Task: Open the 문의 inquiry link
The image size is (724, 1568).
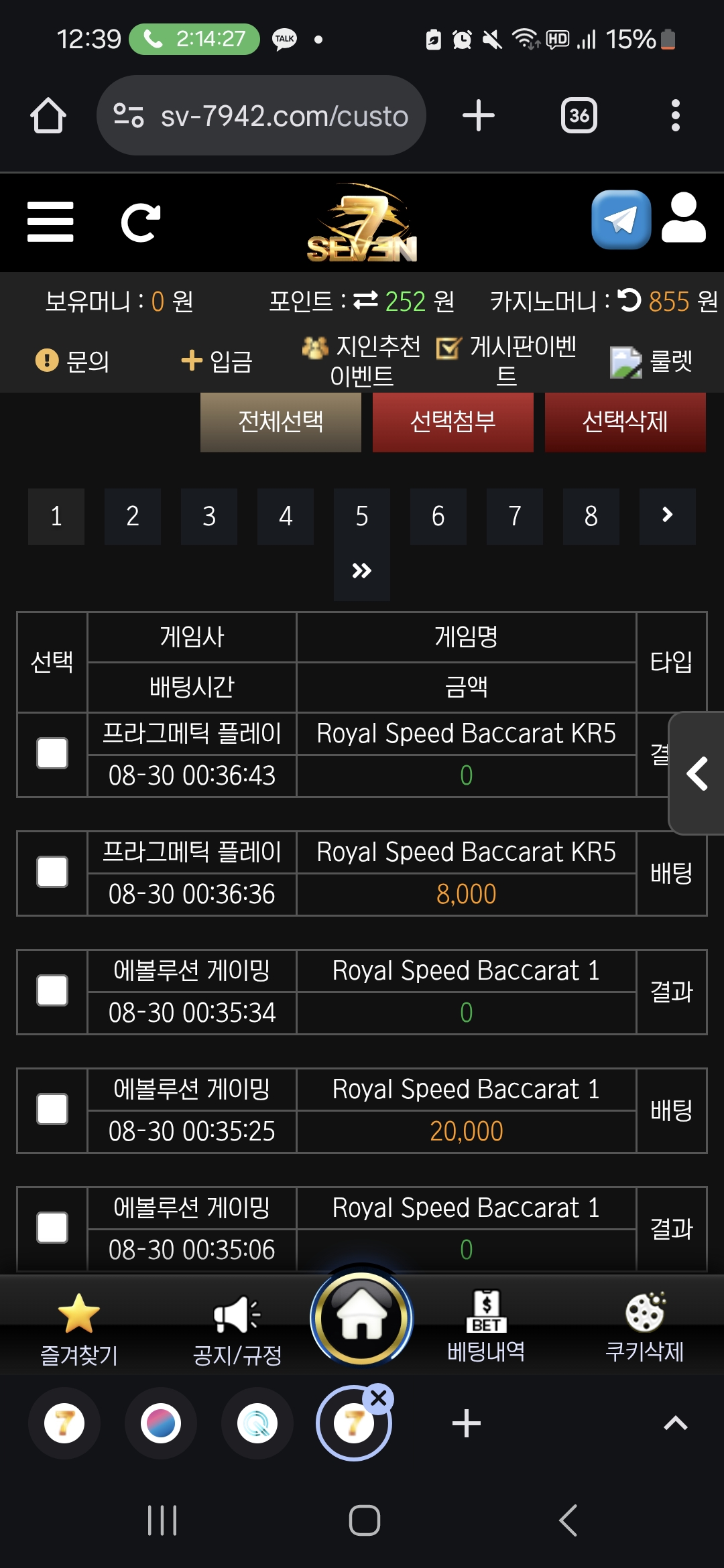Action: (x=72, y=361)
